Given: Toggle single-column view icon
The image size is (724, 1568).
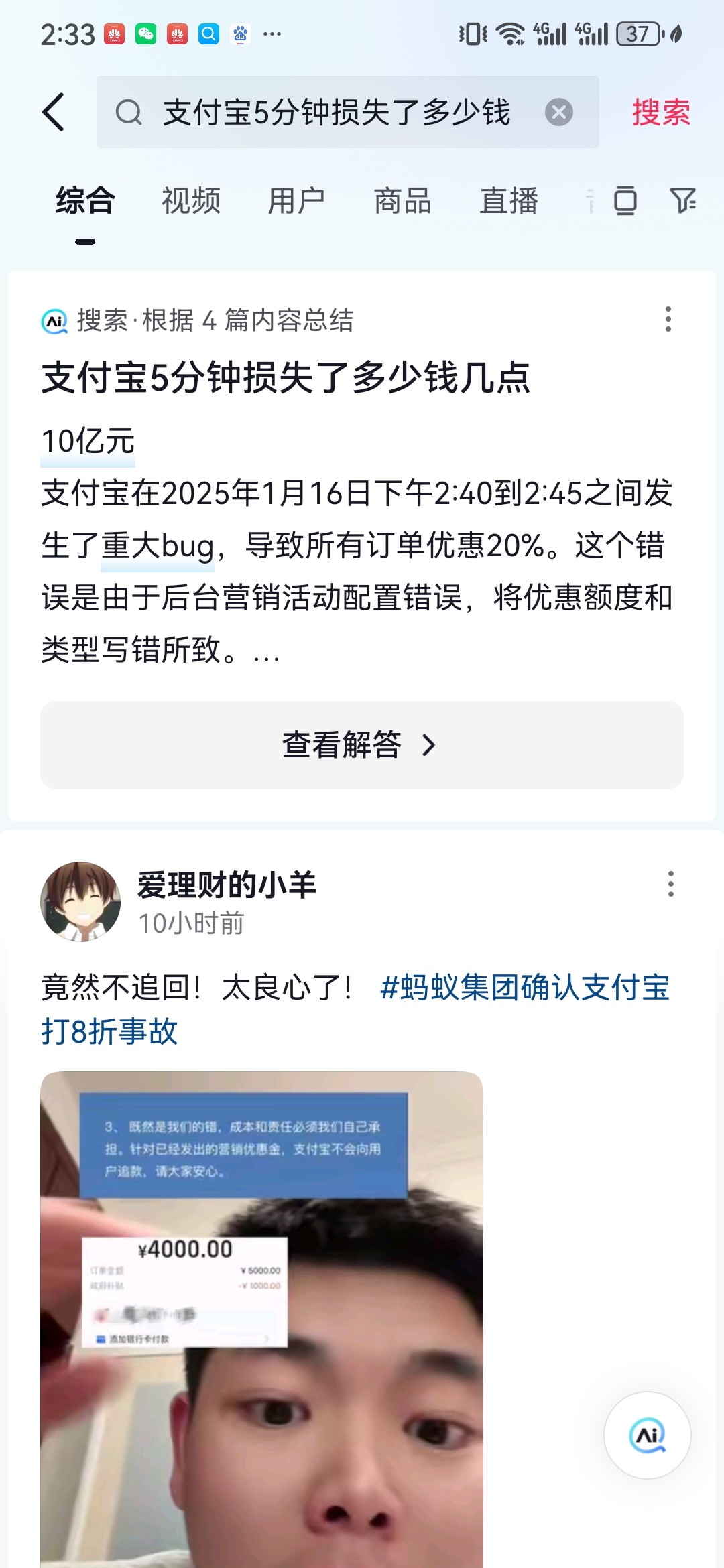Looking at the screenshot, I should [625, 201].
